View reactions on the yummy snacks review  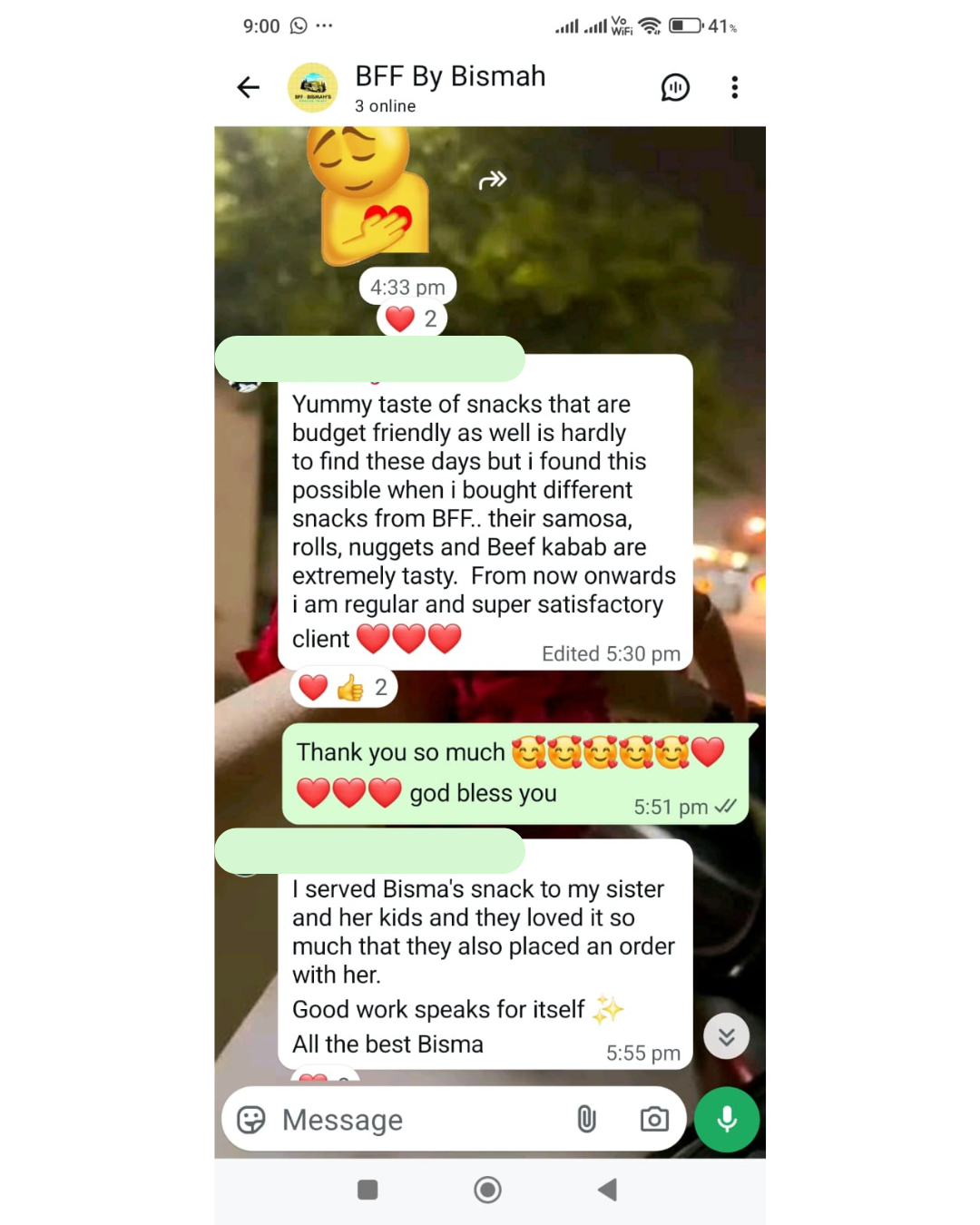coord(344,688)
